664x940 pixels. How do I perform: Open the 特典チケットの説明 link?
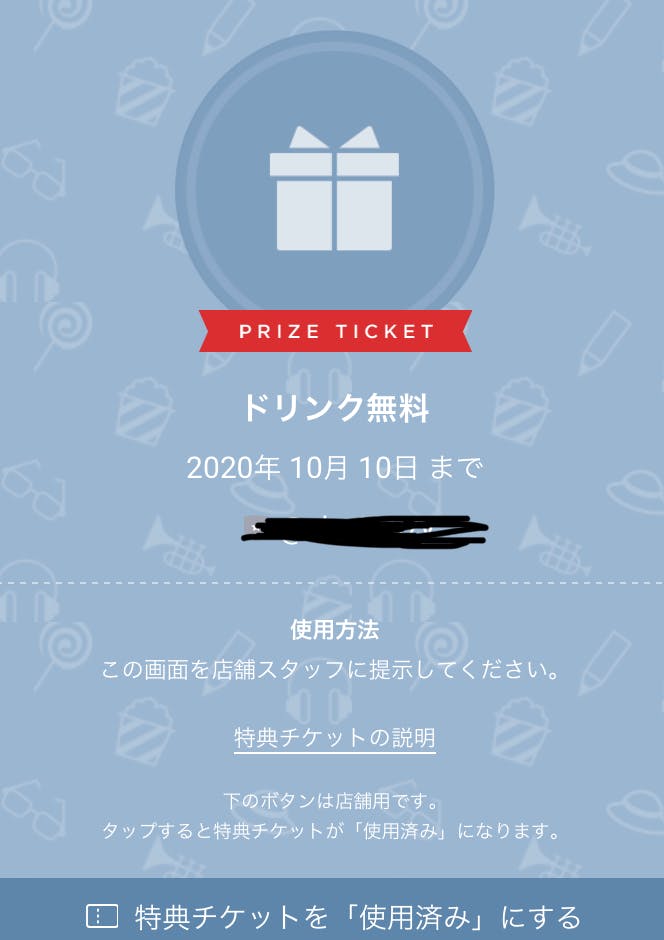334,738
